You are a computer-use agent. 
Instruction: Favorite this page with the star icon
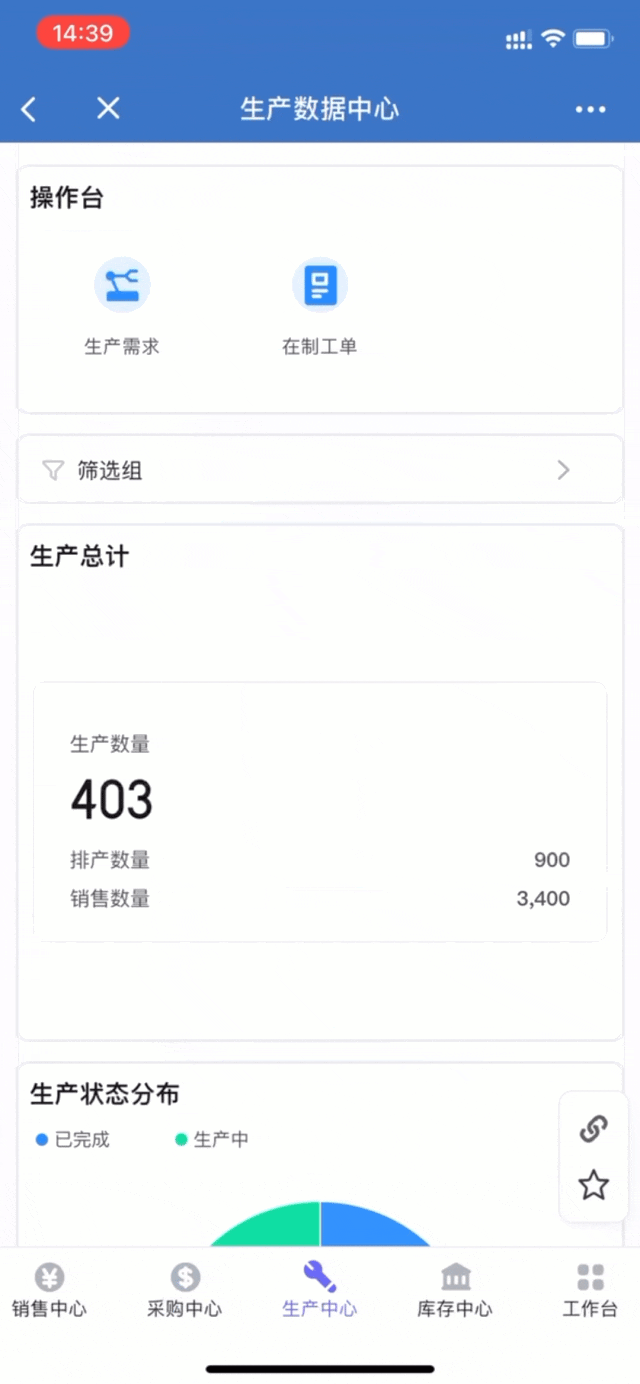point(594,1186)
